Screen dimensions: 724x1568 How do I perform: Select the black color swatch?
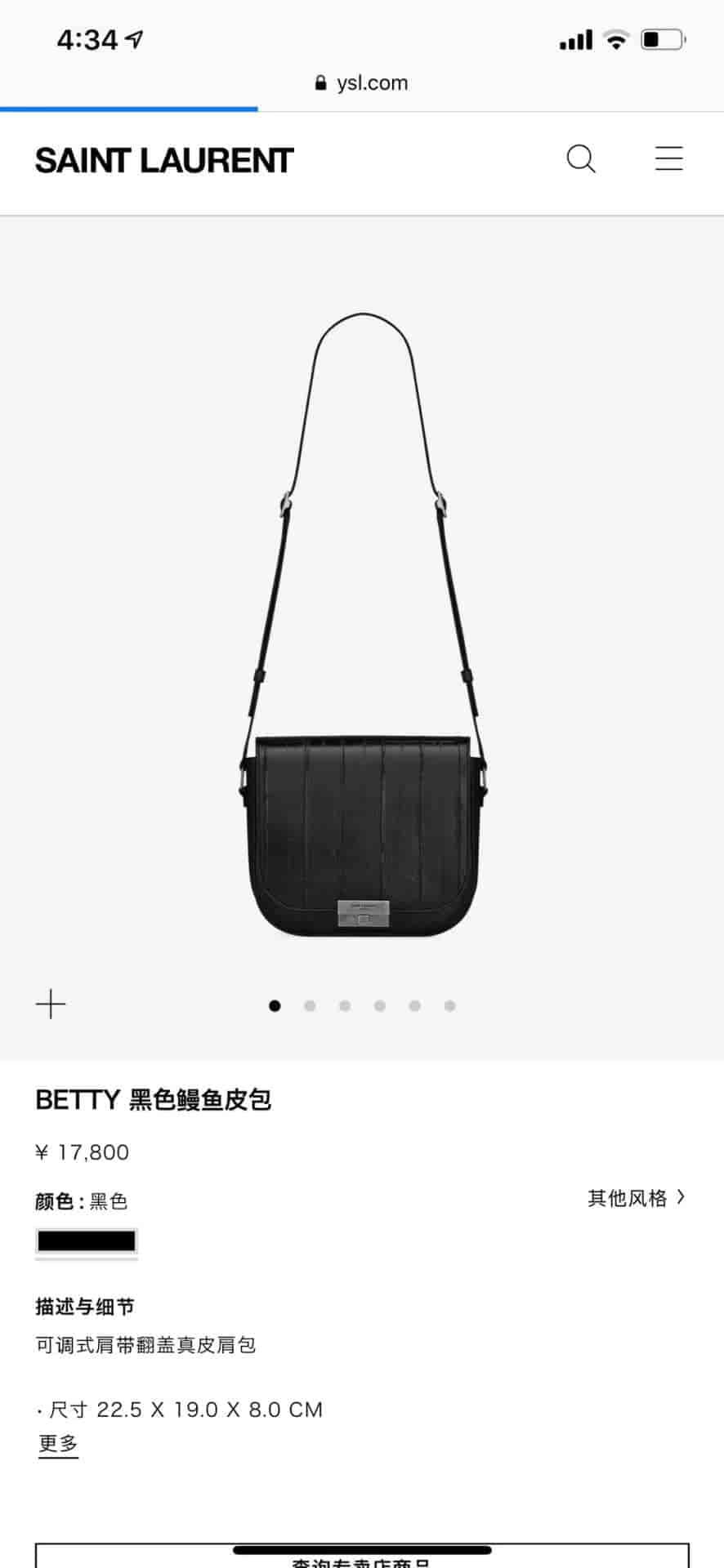point(87,1241)
